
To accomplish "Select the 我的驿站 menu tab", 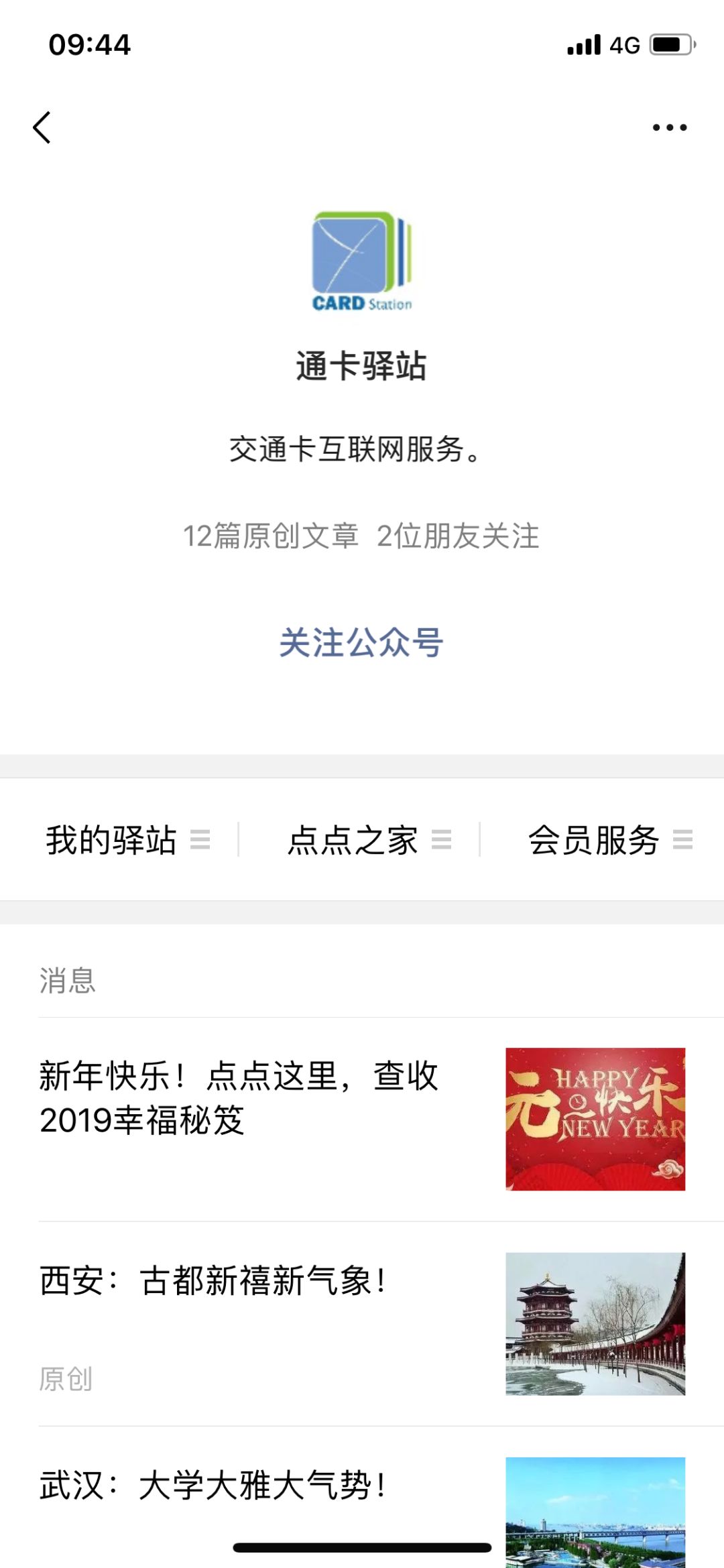I will [x=111, y=839].
